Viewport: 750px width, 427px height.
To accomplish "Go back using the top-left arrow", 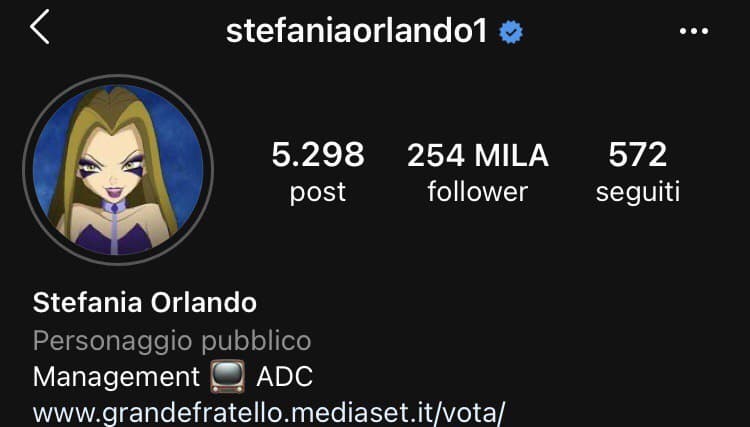I will click(x=39, y=28).
